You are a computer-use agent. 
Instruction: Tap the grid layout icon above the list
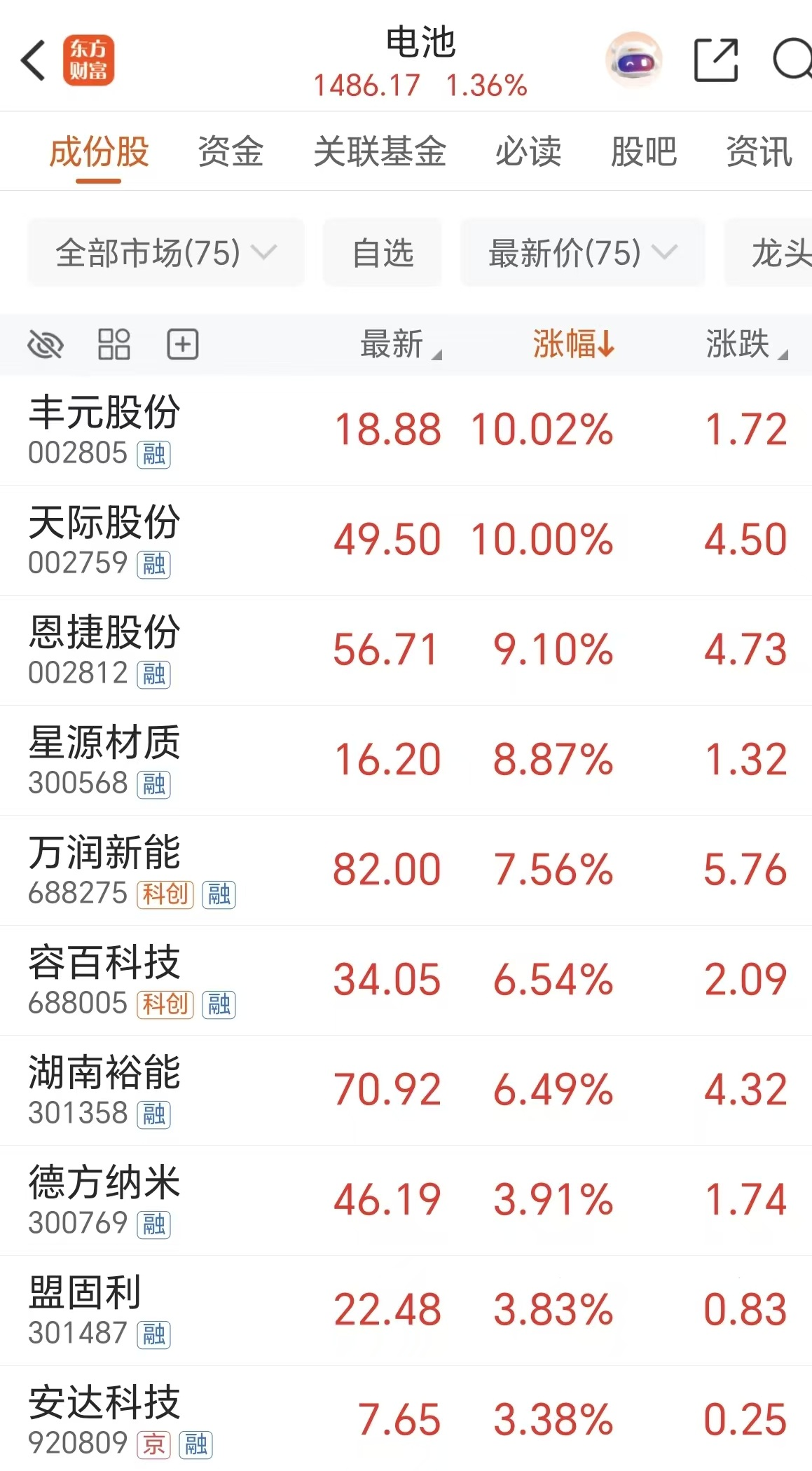114,344
